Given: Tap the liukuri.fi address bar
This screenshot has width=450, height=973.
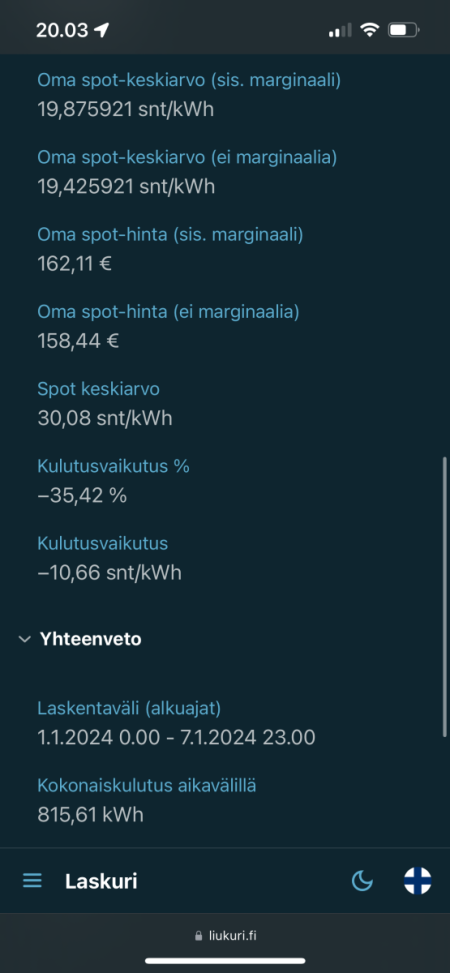Looking at the screenshot, I should pos(225,936).
